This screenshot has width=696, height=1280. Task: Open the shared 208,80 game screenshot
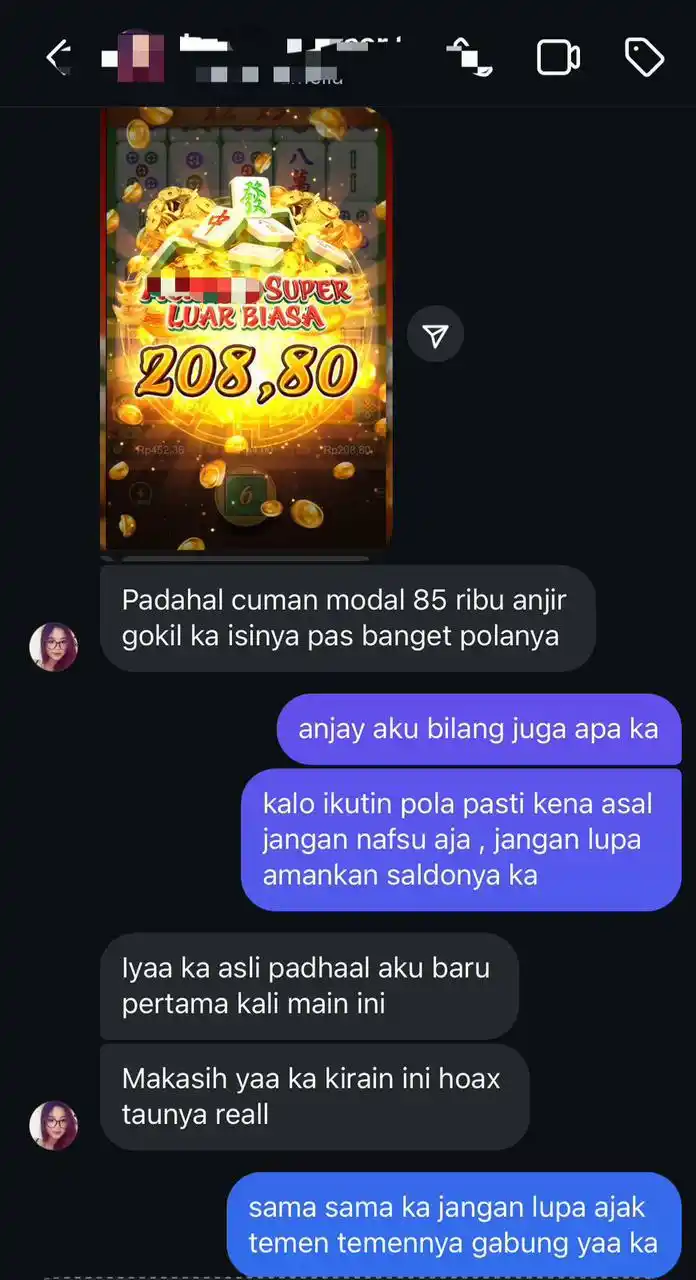(x=246, y=330)
